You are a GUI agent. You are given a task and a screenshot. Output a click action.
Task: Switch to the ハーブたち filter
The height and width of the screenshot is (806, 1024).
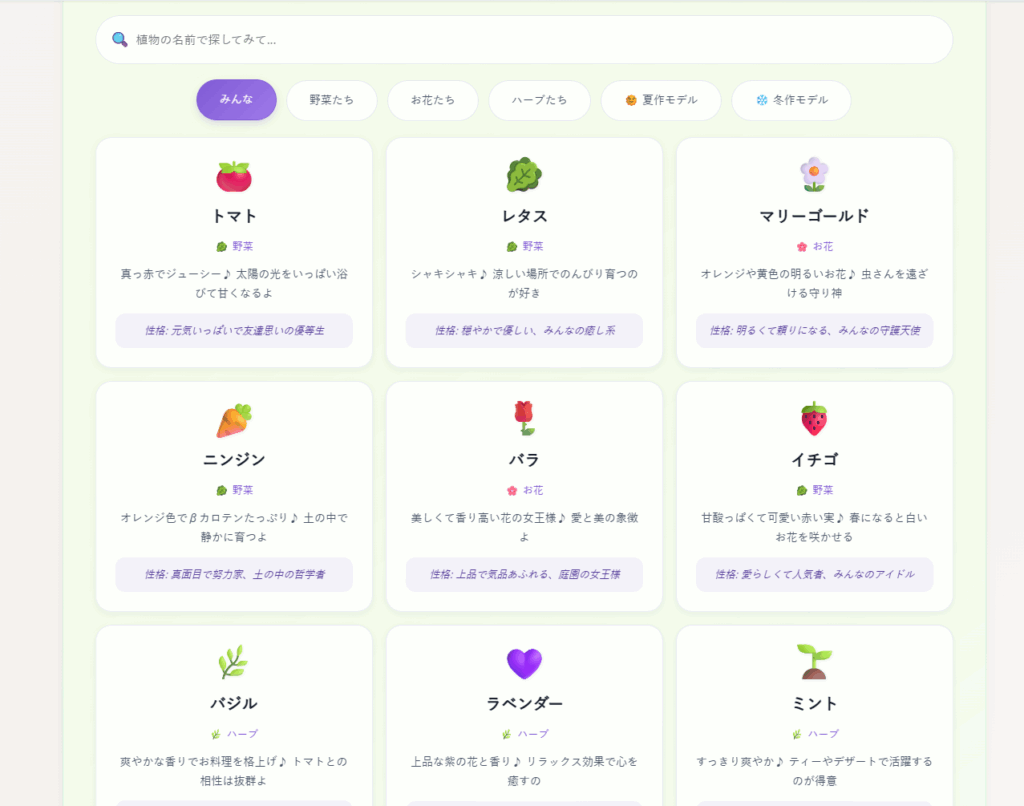click(539, 100)
